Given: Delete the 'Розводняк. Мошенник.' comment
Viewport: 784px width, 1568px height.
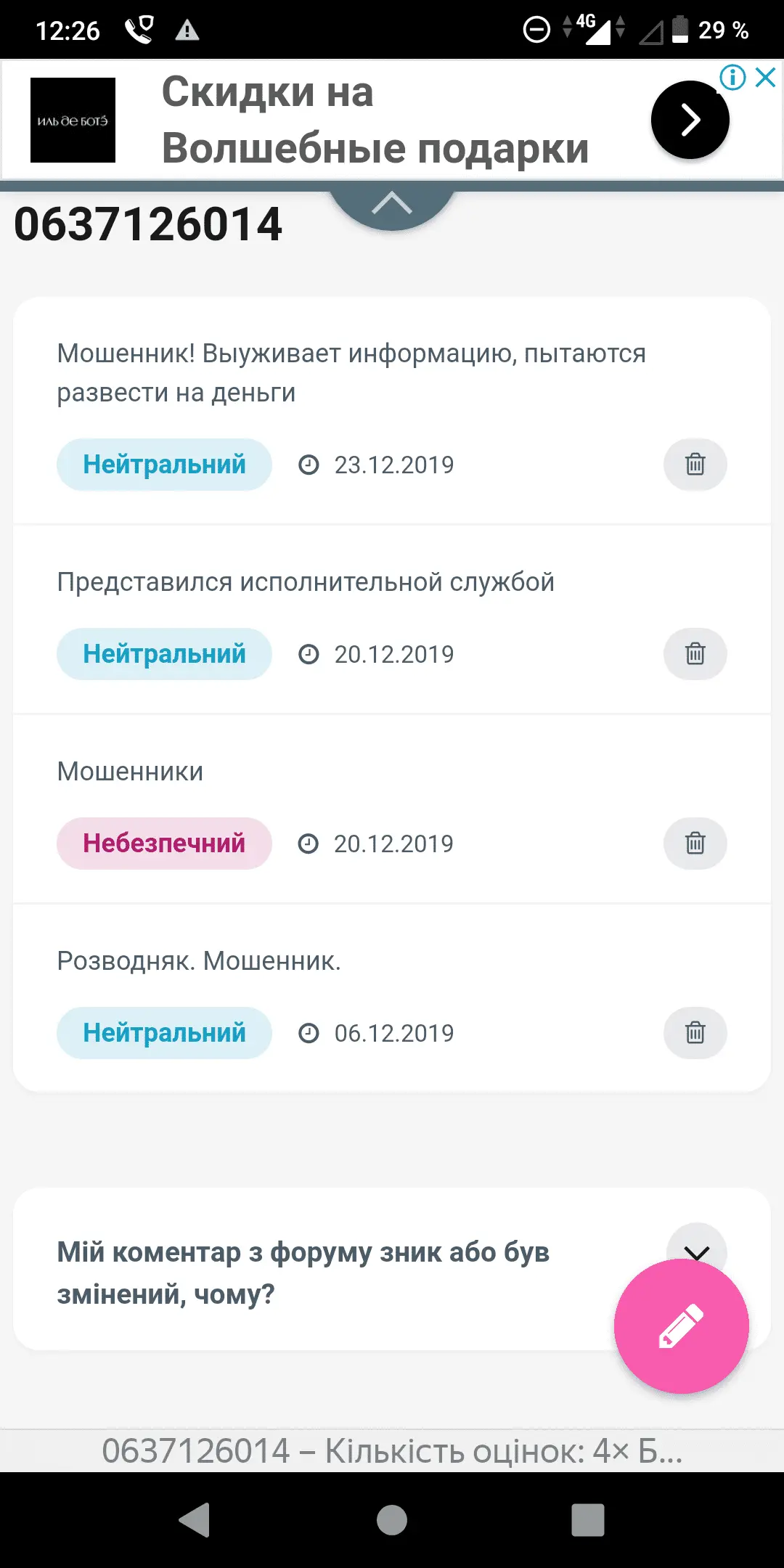Looking at the screenshot, I should tap(695, 1033).
